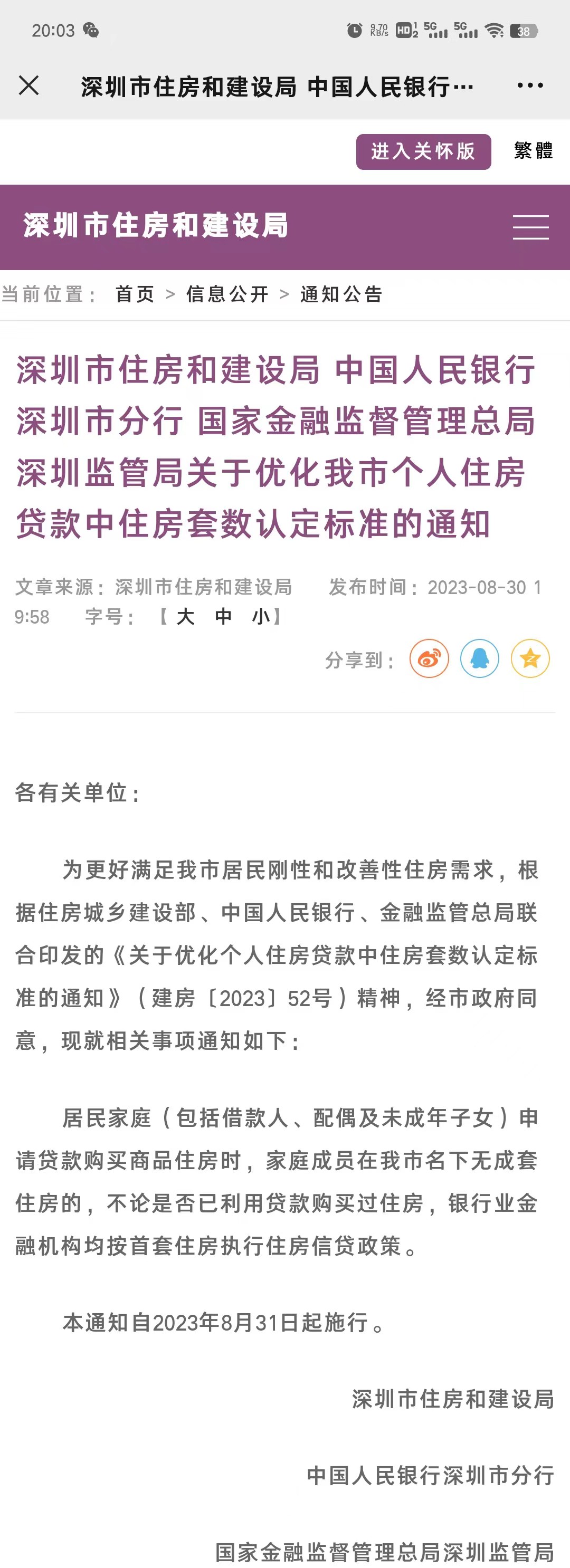
Task: Switch the page to 繁體 traditional Chinese
Action: [x=533, y=151]
